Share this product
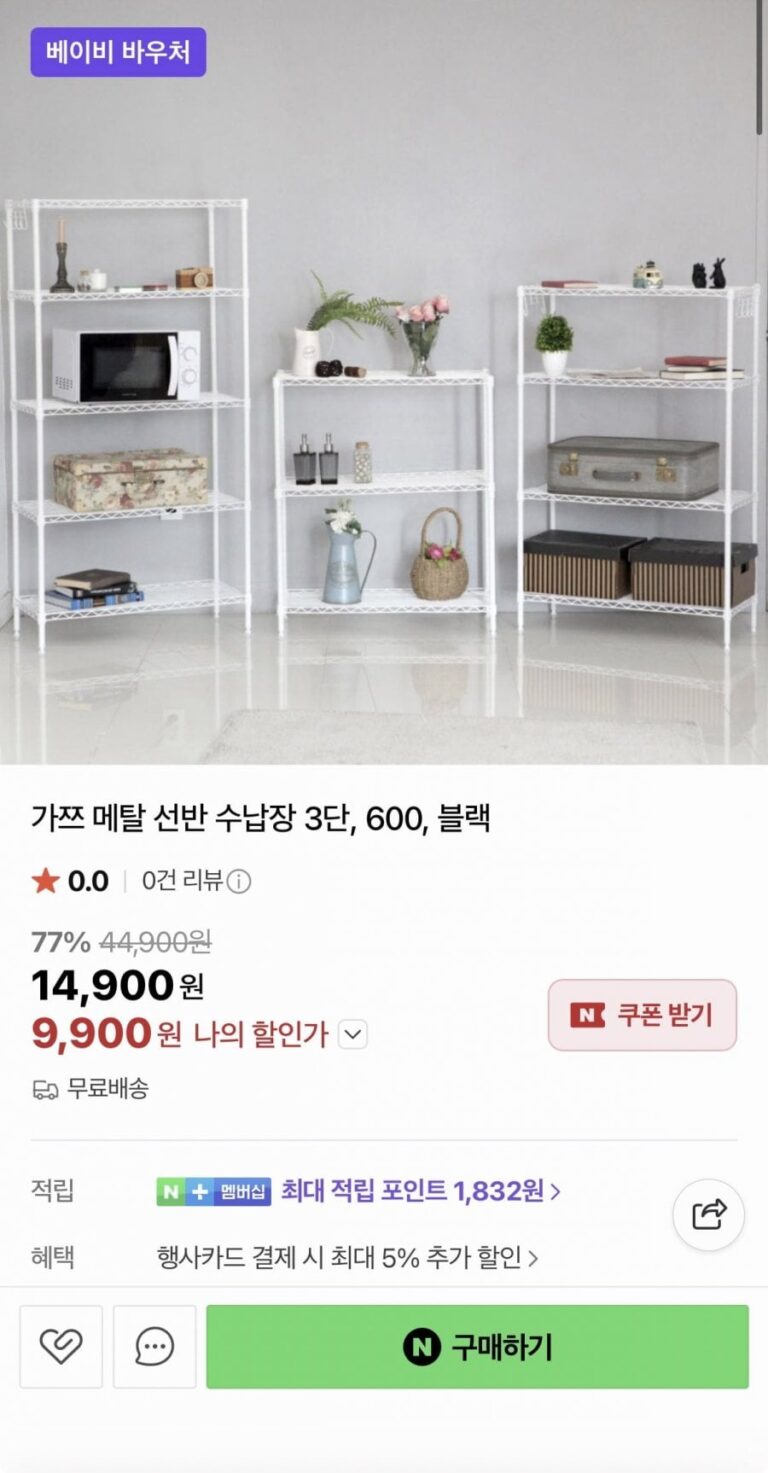This screenshot has height=1473, width=768. [x=708, y=1214]
